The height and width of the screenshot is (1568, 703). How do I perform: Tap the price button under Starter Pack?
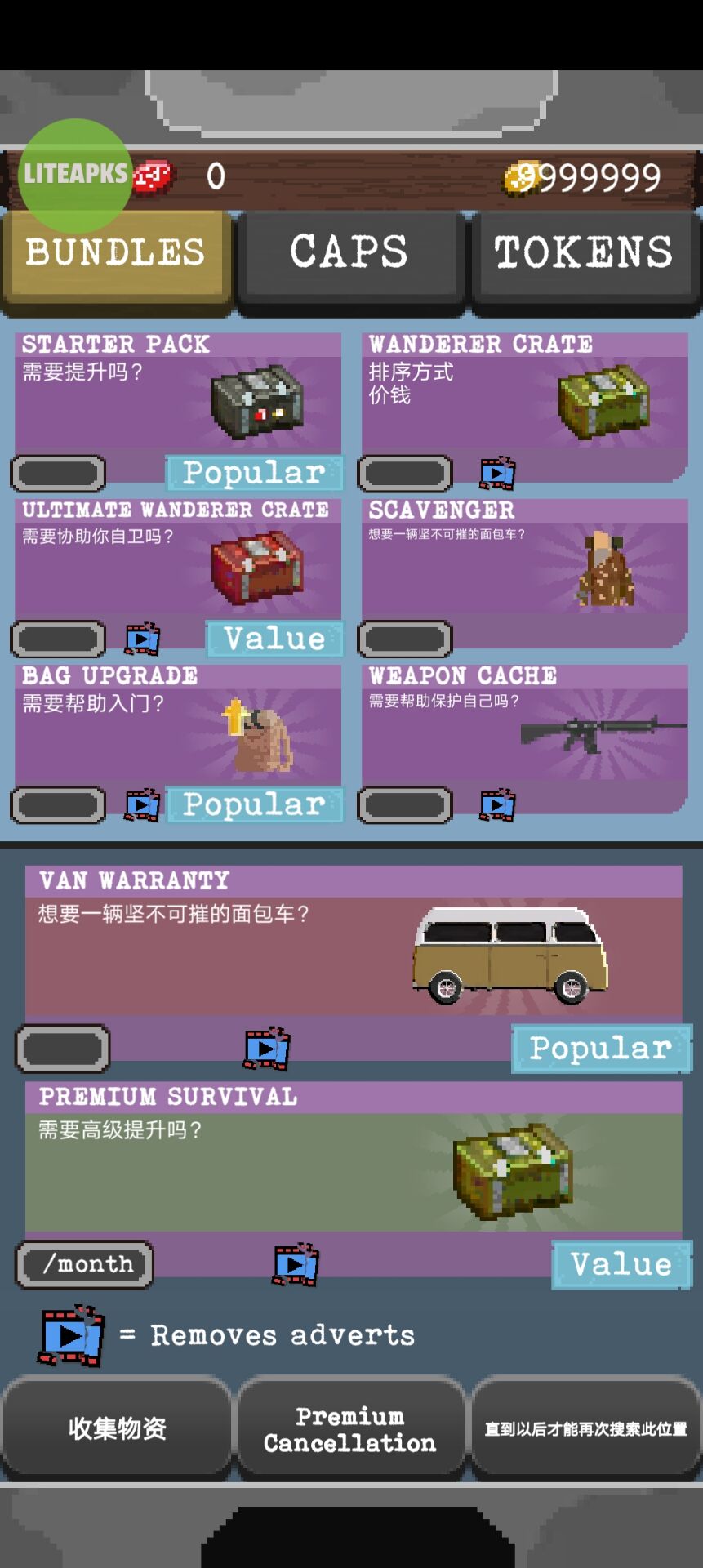(58, 473)
